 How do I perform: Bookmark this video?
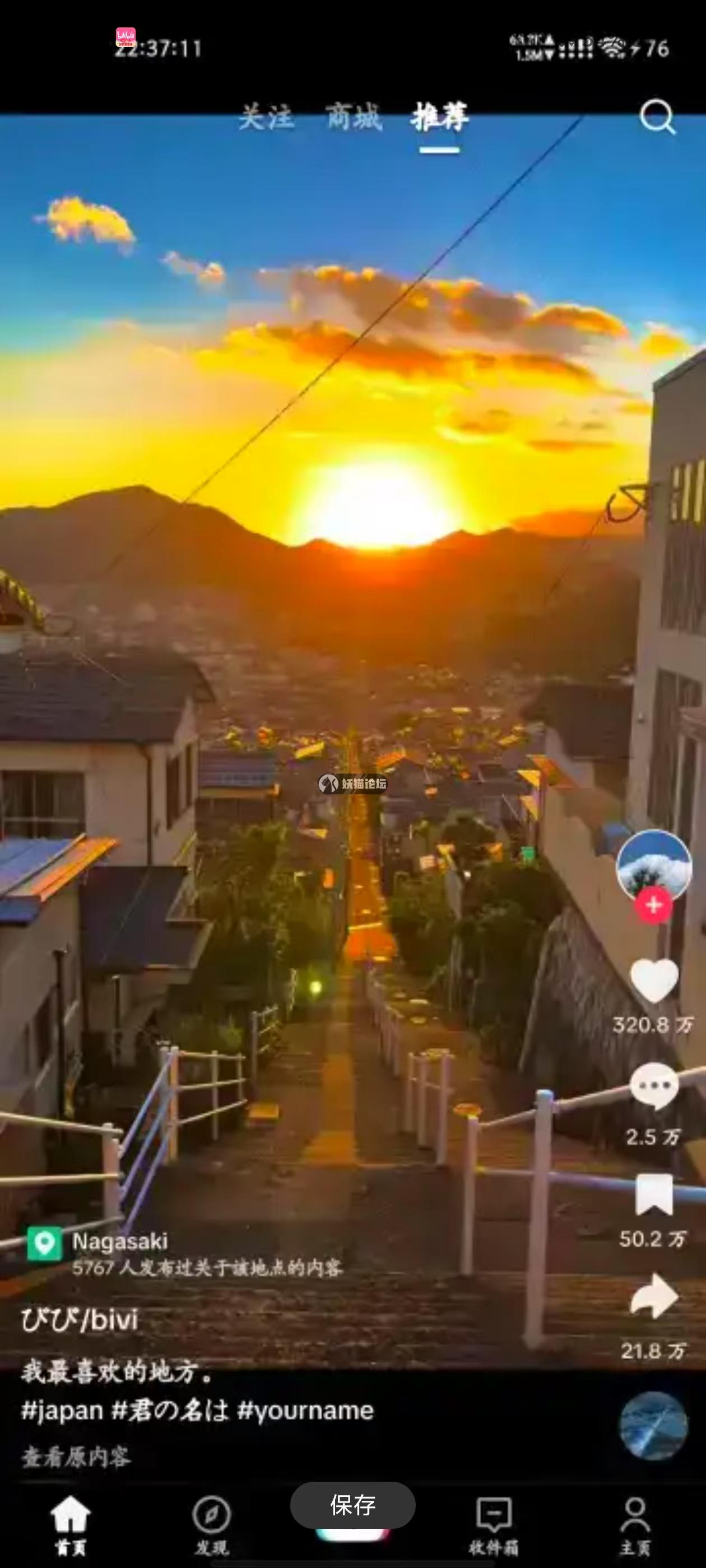click(x=654, y=1194)
